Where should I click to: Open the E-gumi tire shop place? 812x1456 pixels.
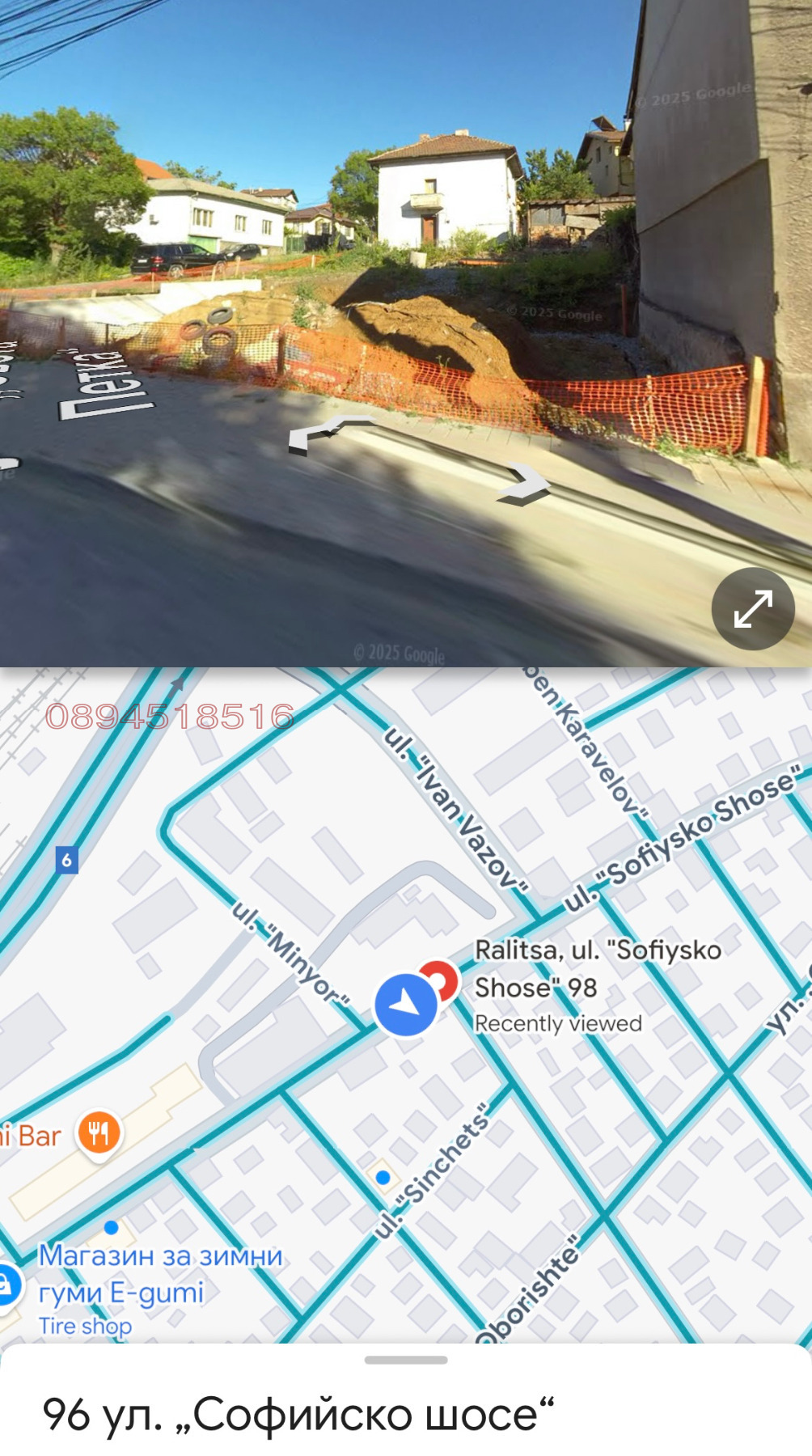point(160,1274)
